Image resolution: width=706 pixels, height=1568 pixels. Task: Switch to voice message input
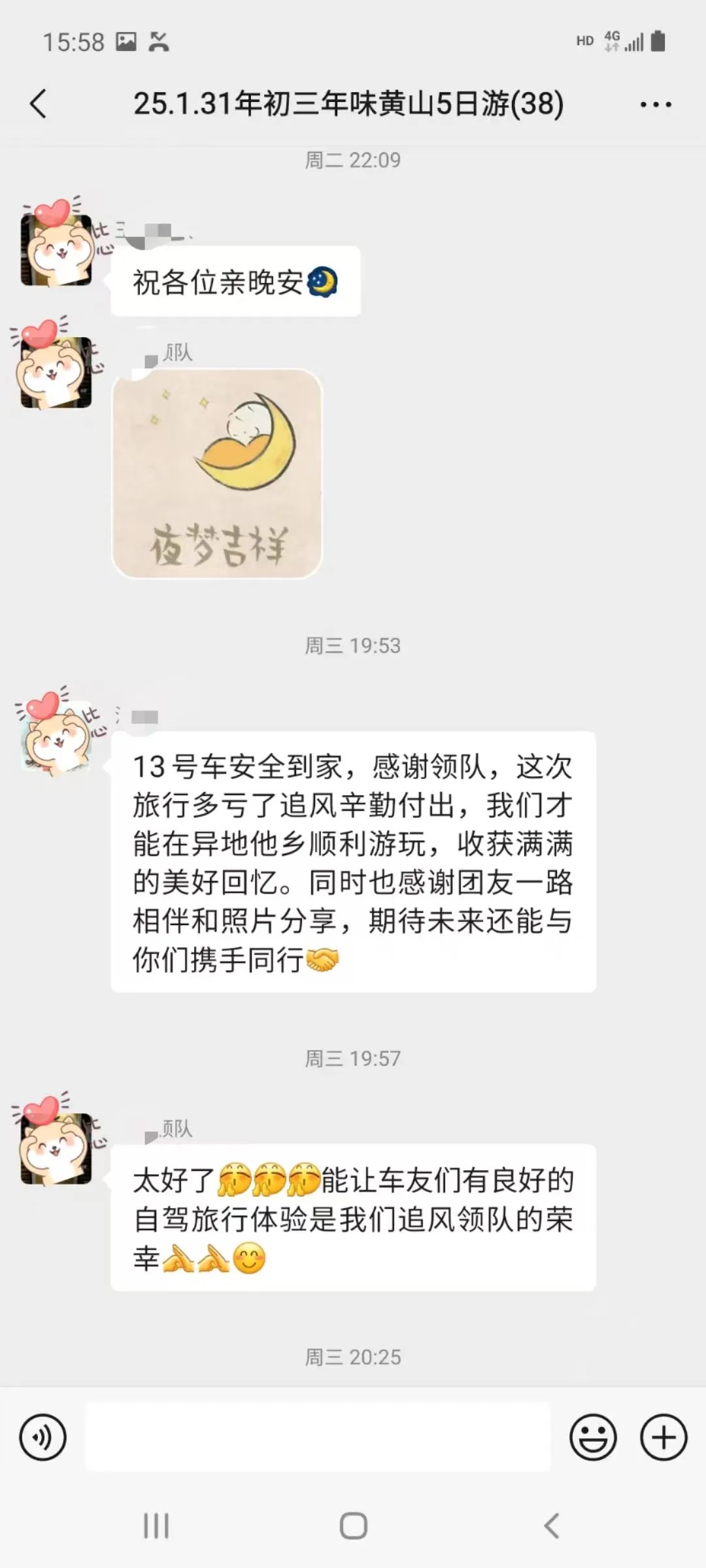[x=43, y=1437]
